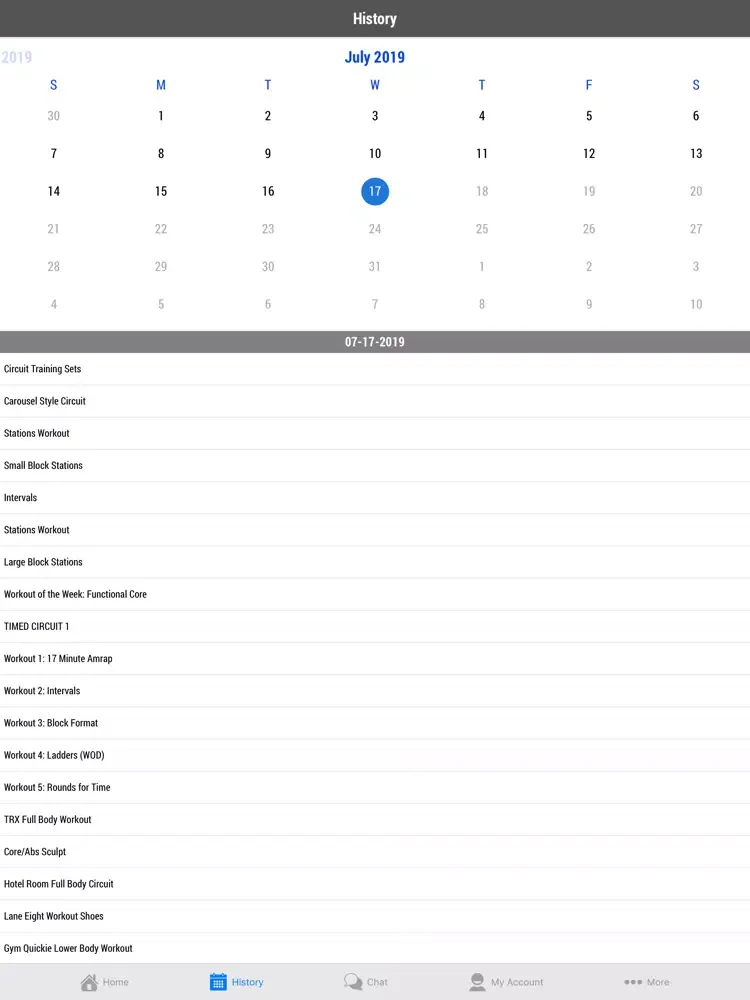Viewport: 750px width, 1000px height.
Task: Switch to the Home tab
Action: (105, 982)
